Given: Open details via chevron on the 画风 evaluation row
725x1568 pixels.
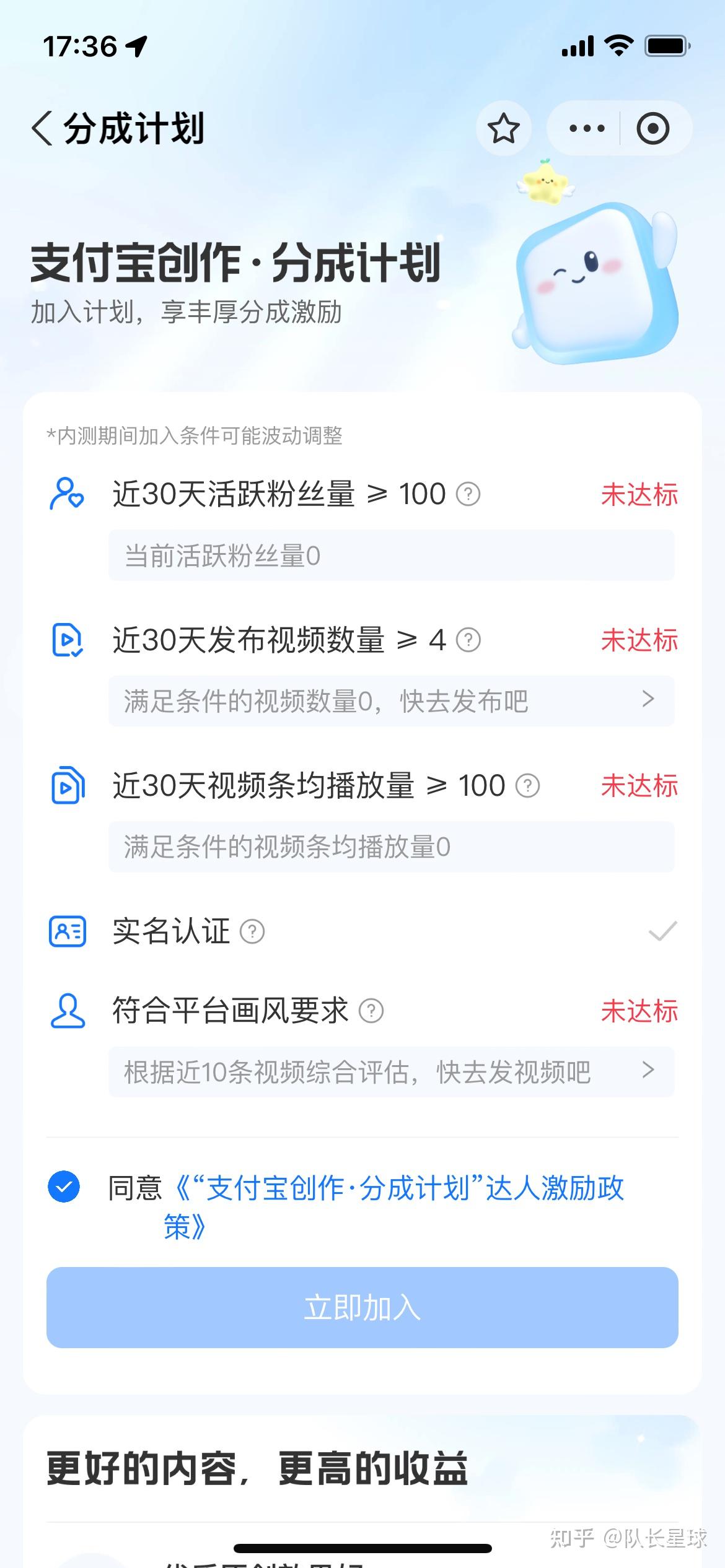Looking at the screenshot, I should click(x=648, y=1068).
